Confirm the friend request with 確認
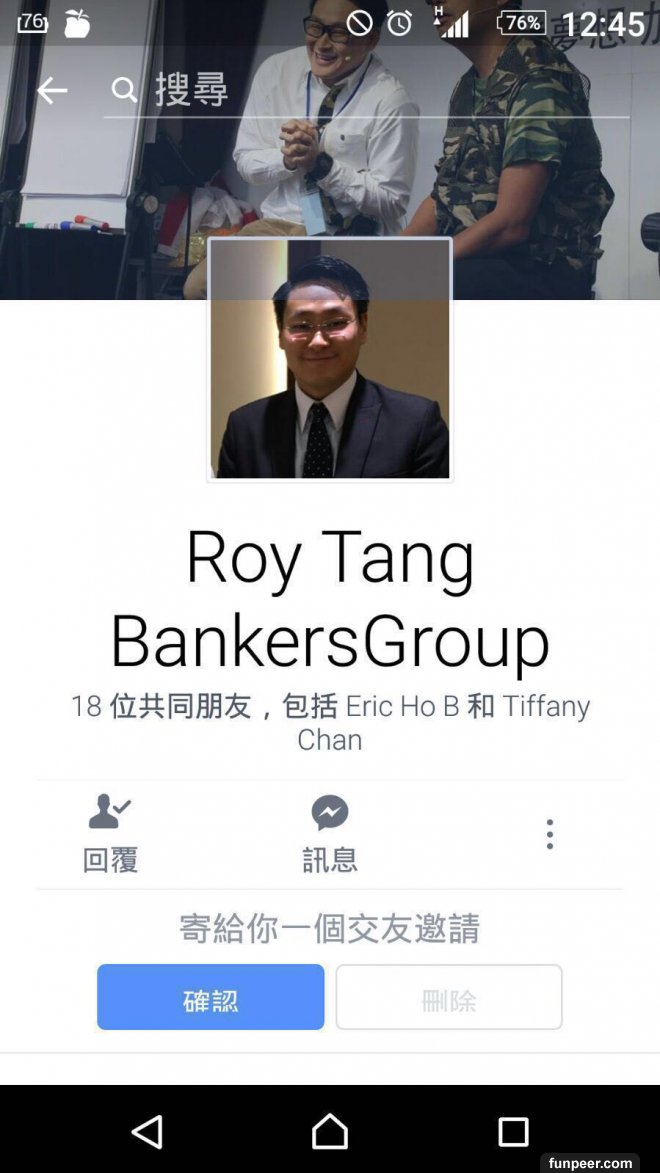This screenshot has height=1173, width=660. (x=211, y=997)
